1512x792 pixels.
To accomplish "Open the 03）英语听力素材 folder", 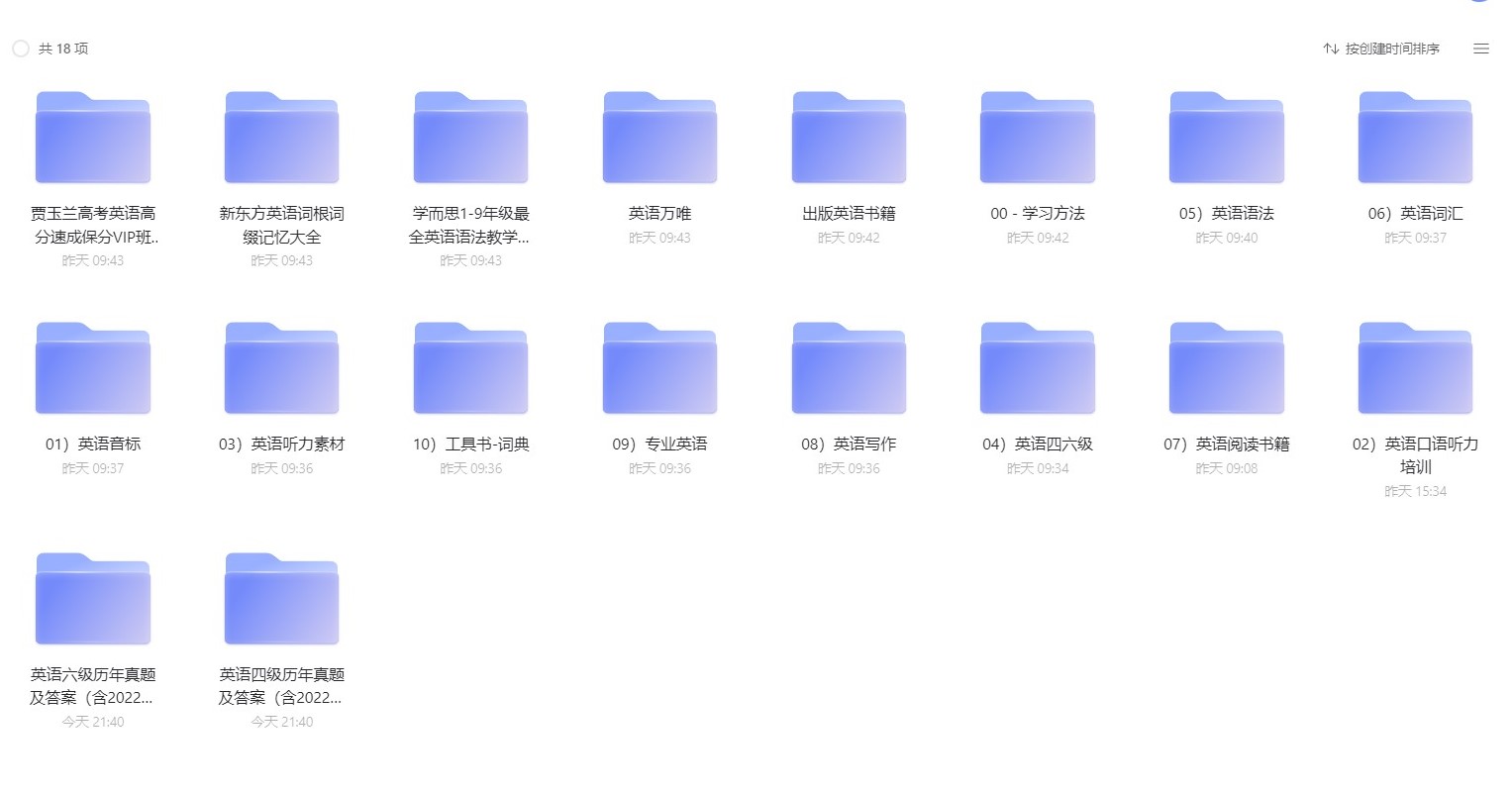I will pyautogui.click(x=282, y=369).
